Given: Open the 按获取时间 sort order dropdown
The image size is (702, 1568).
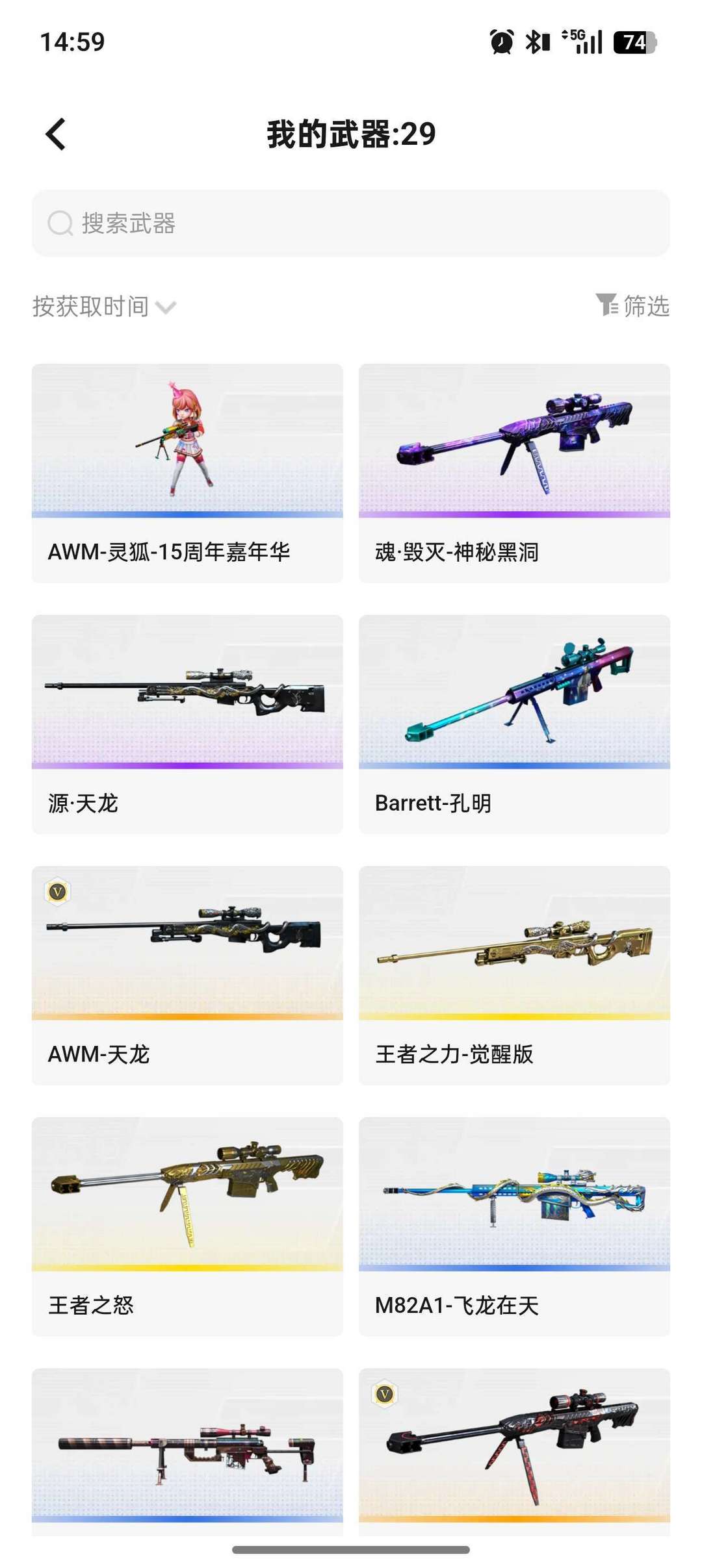Looking at the screenshot, I should (91, 305).
